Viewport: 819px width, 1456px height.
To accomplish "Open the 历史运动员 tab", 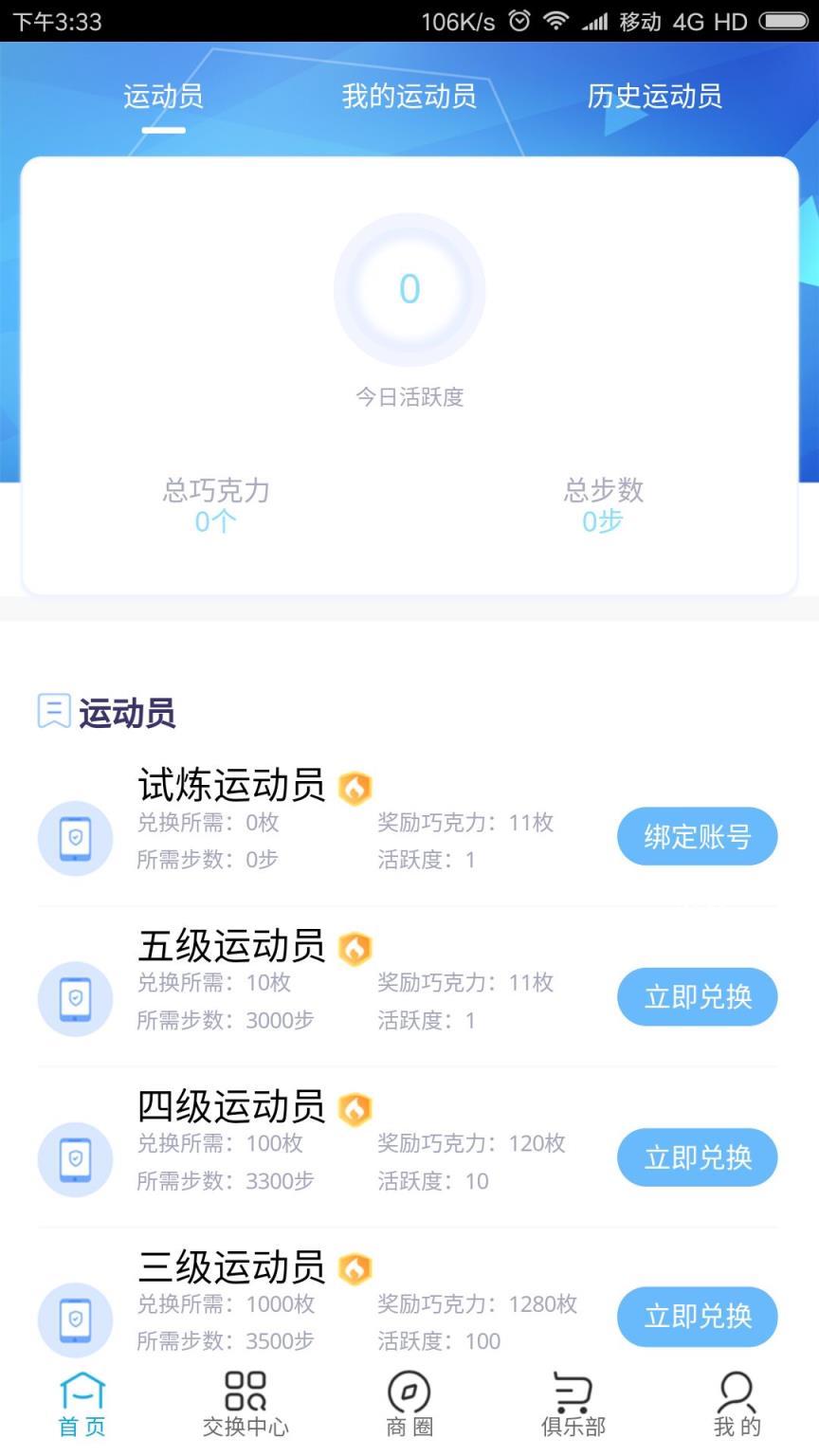I will point(656,96).
